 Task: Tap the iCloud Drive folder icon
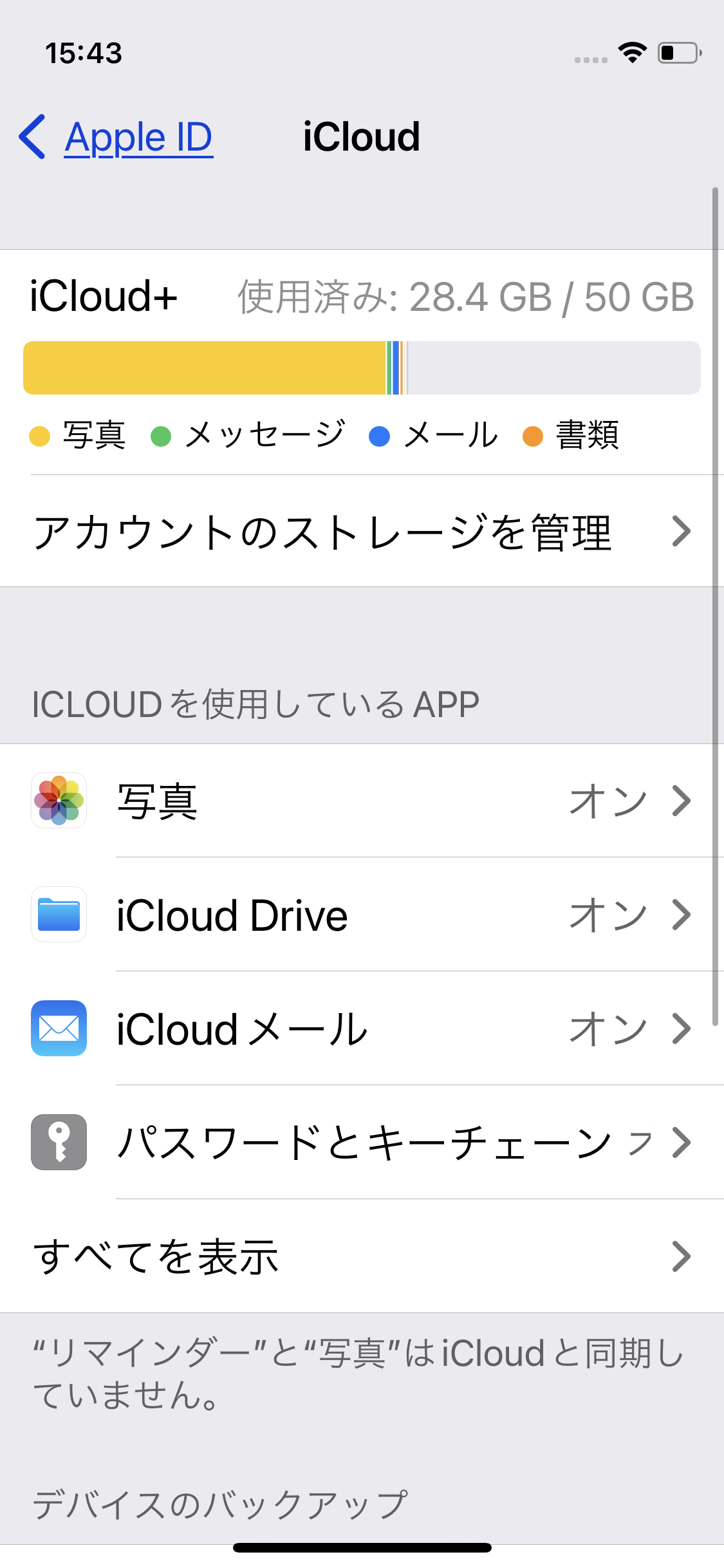click(58, 915)
